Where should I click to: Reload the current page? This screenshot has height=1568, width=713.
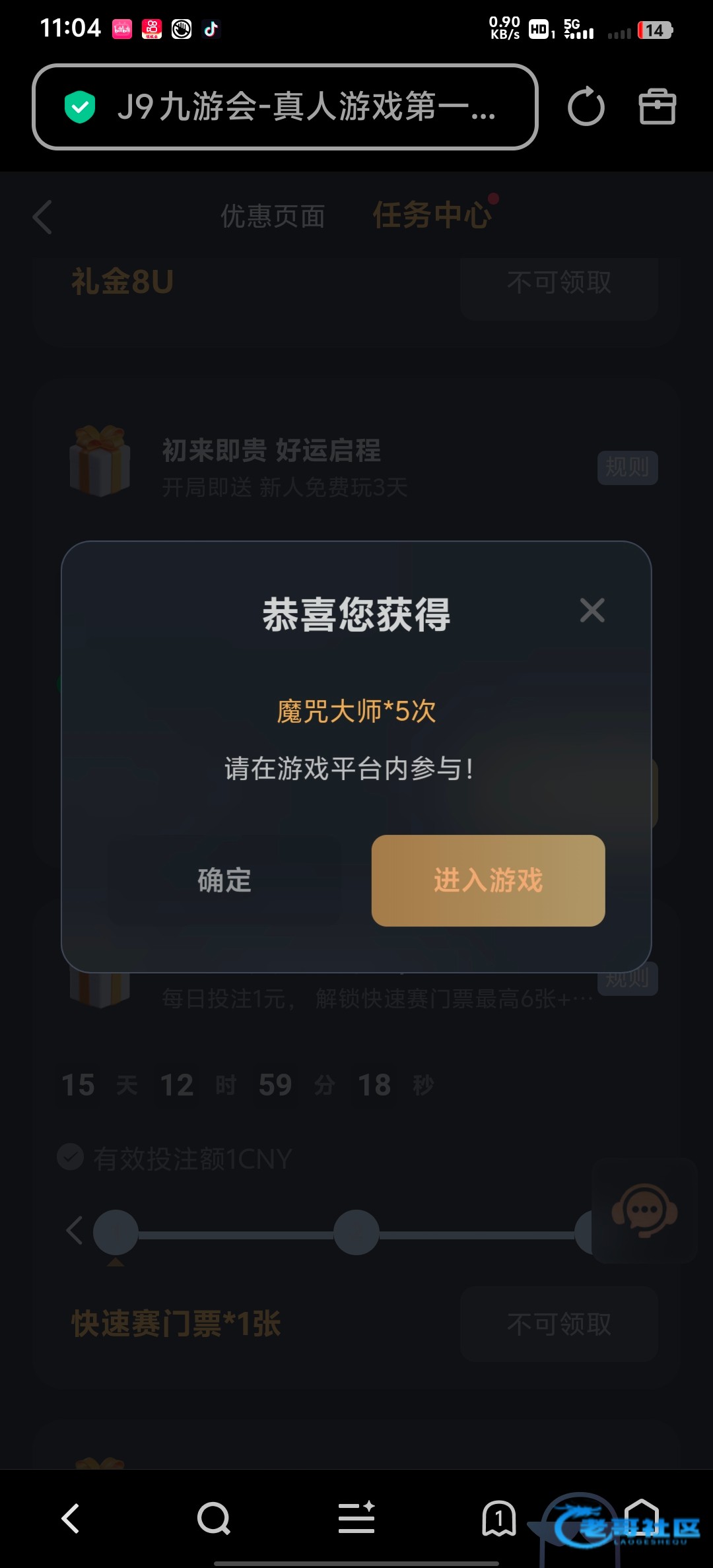click(x=586, y=107)
